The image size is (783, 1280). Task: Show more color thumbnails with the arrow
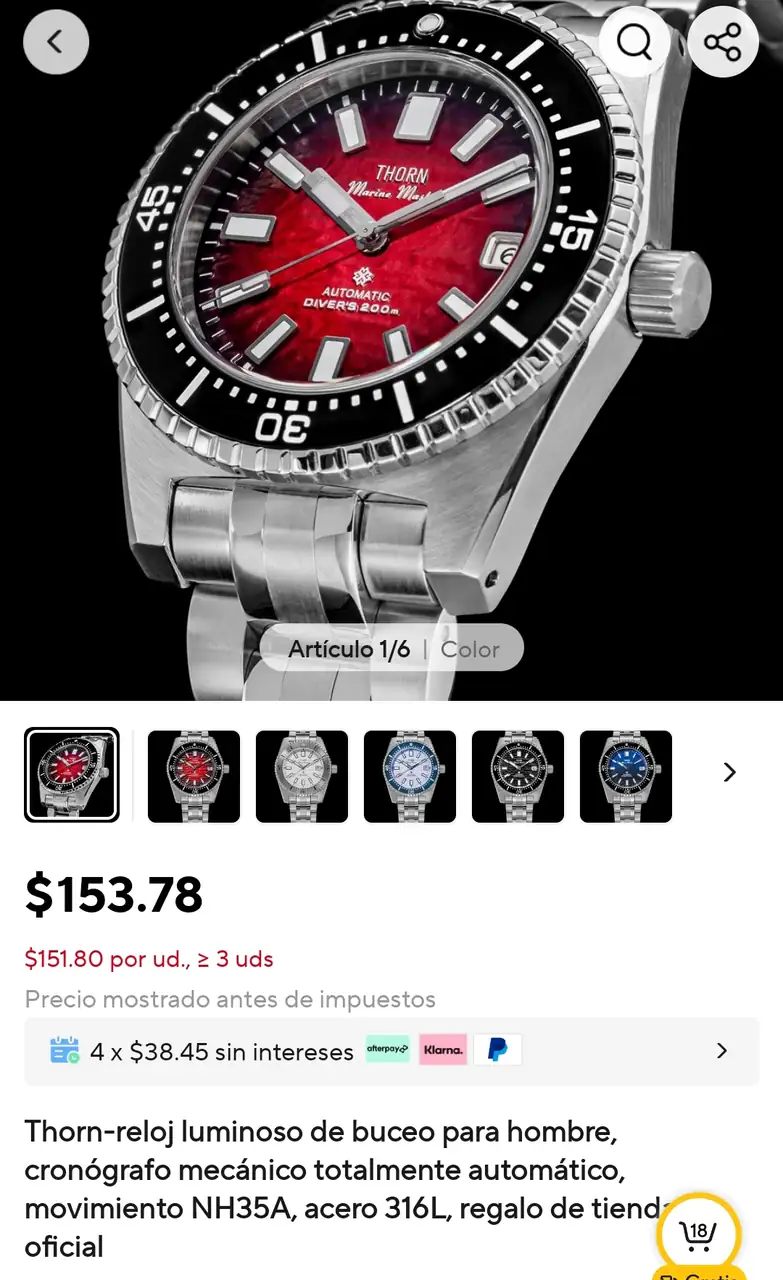[729, 772]
